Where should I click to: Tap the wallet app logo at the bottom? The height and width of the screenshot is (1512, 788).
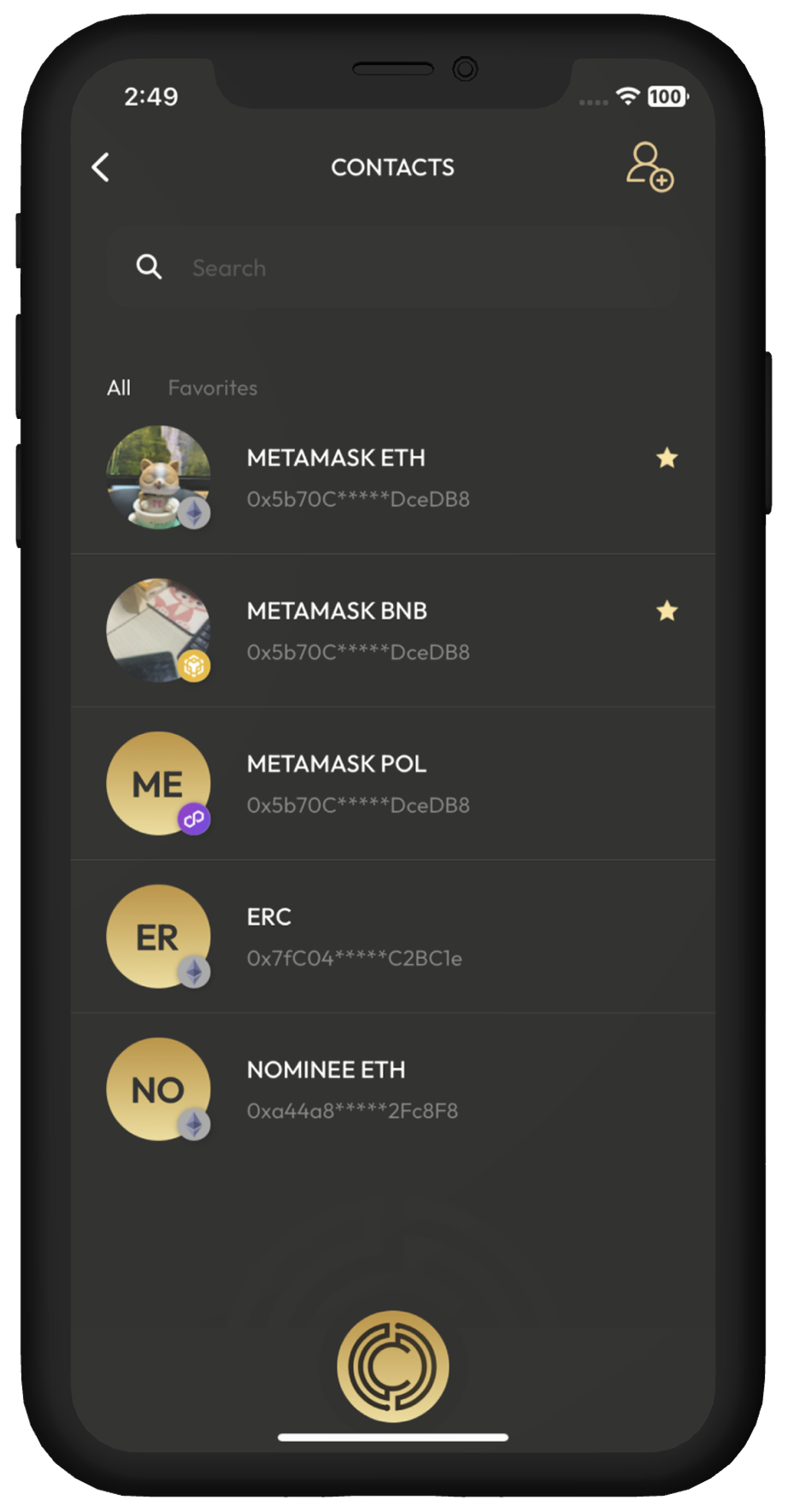click(x=393, y=1366)
